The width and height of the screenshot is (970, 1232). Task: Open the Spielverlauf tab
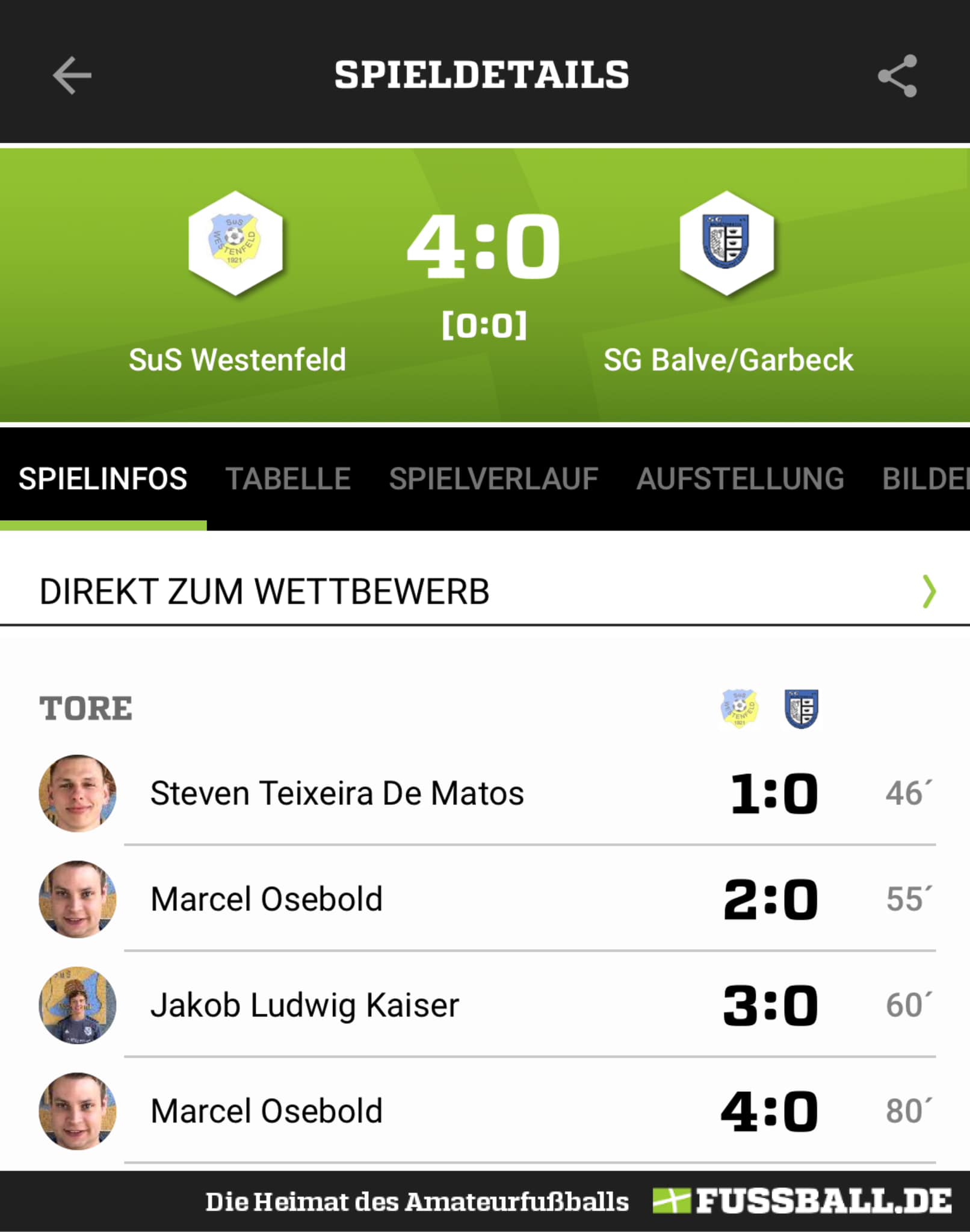[x=493, y=479]
